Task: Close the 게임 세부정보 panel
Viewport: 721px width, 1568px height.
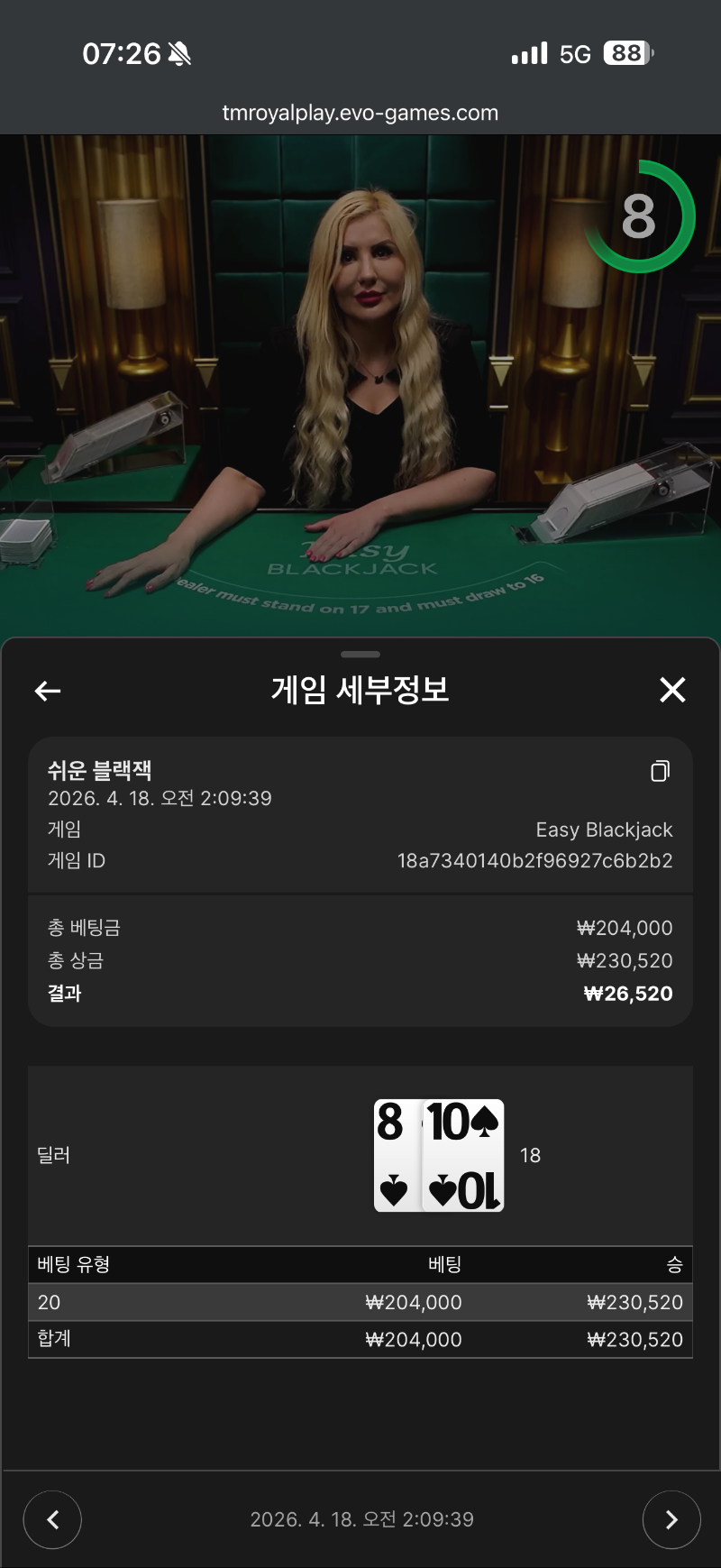Action: point(672,690)
